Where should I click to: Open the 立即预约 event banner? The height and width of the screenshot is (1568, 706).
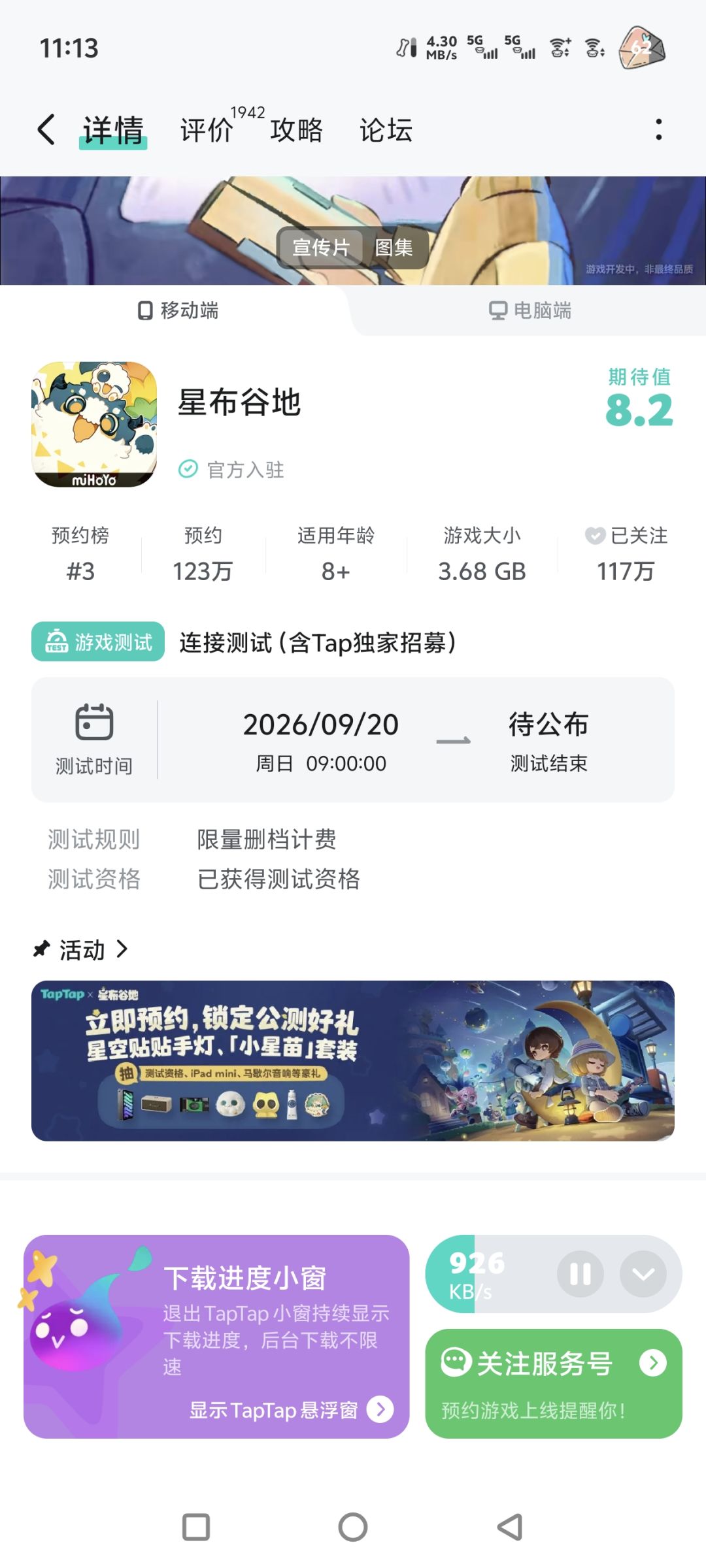pos(353,1060)
